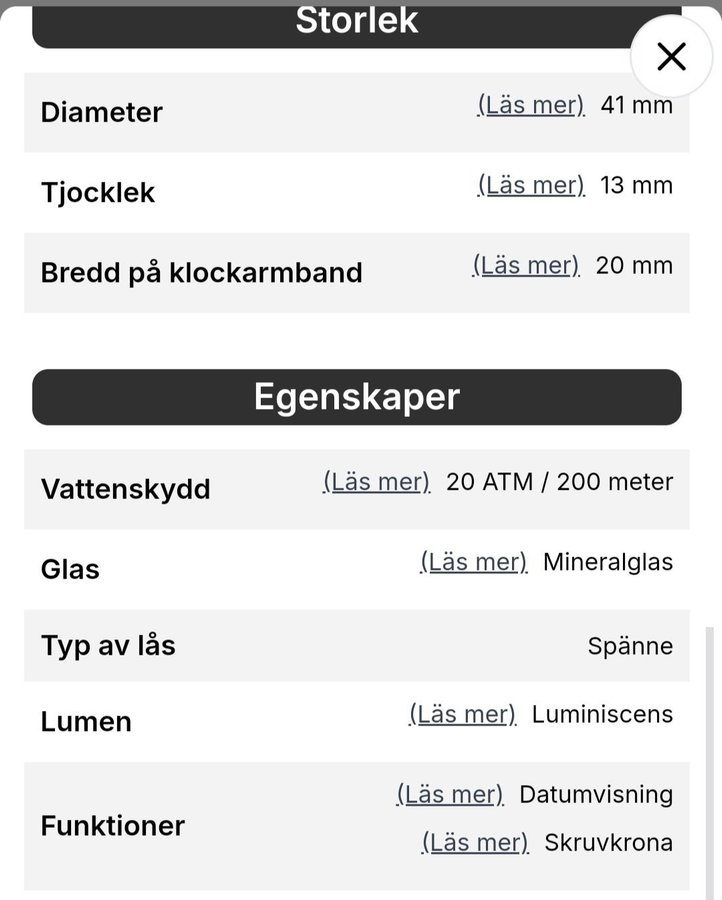Close the specifications popup

tap(671, 56)
